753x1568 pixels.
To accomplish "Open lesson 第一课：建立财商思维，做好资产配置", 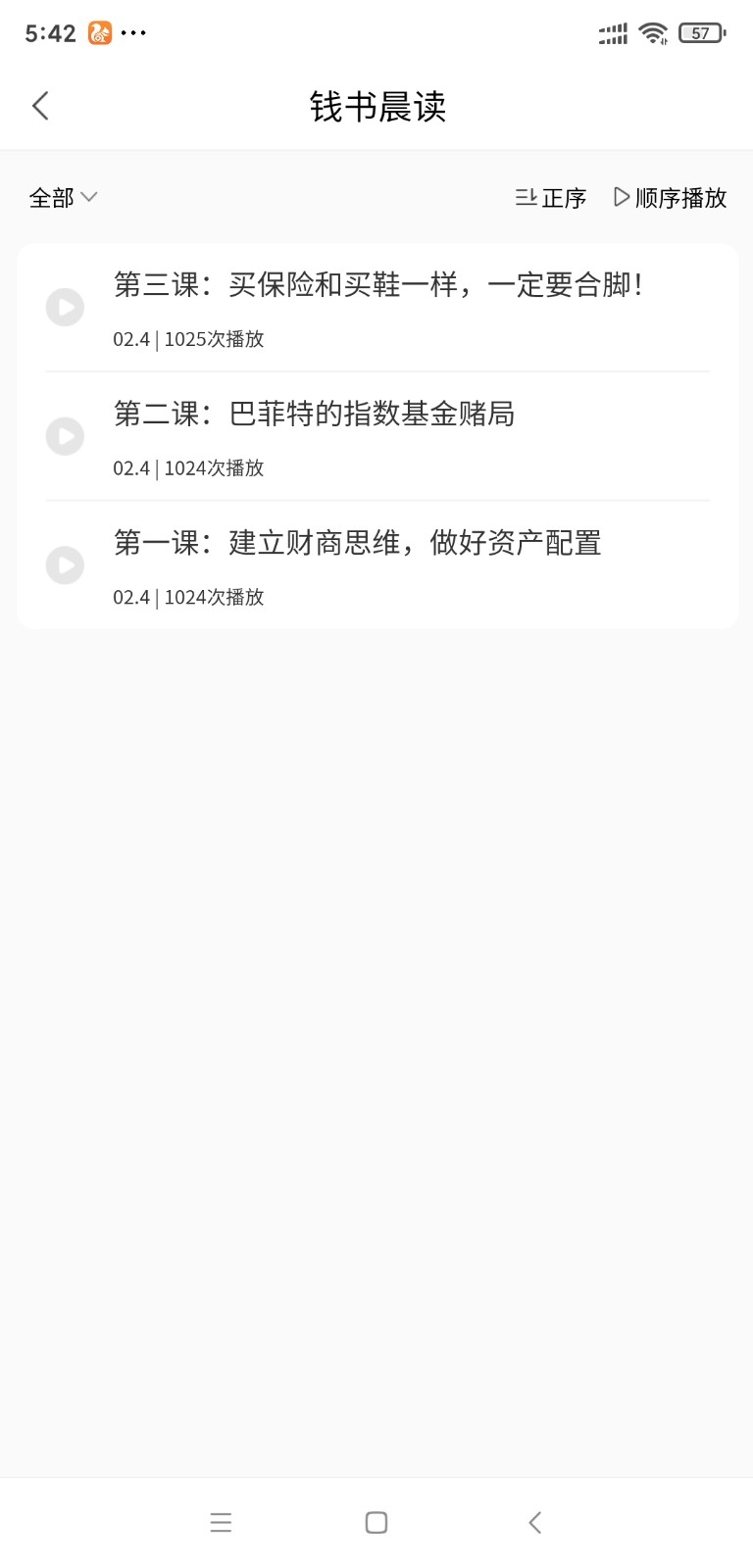I will 357,543.
